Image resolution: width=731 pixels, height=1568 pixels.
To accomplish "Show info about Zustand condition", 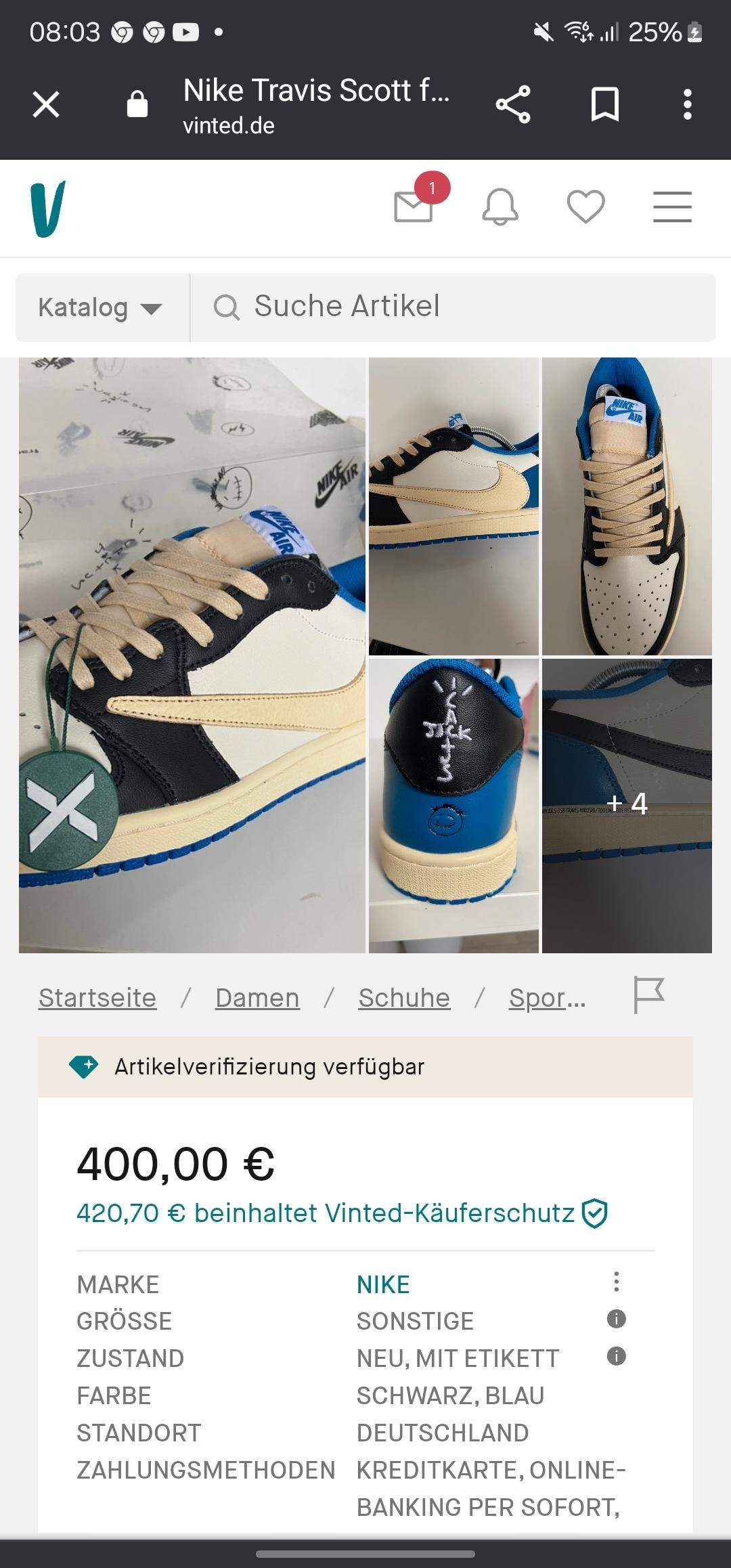I will click(616, 1356).
